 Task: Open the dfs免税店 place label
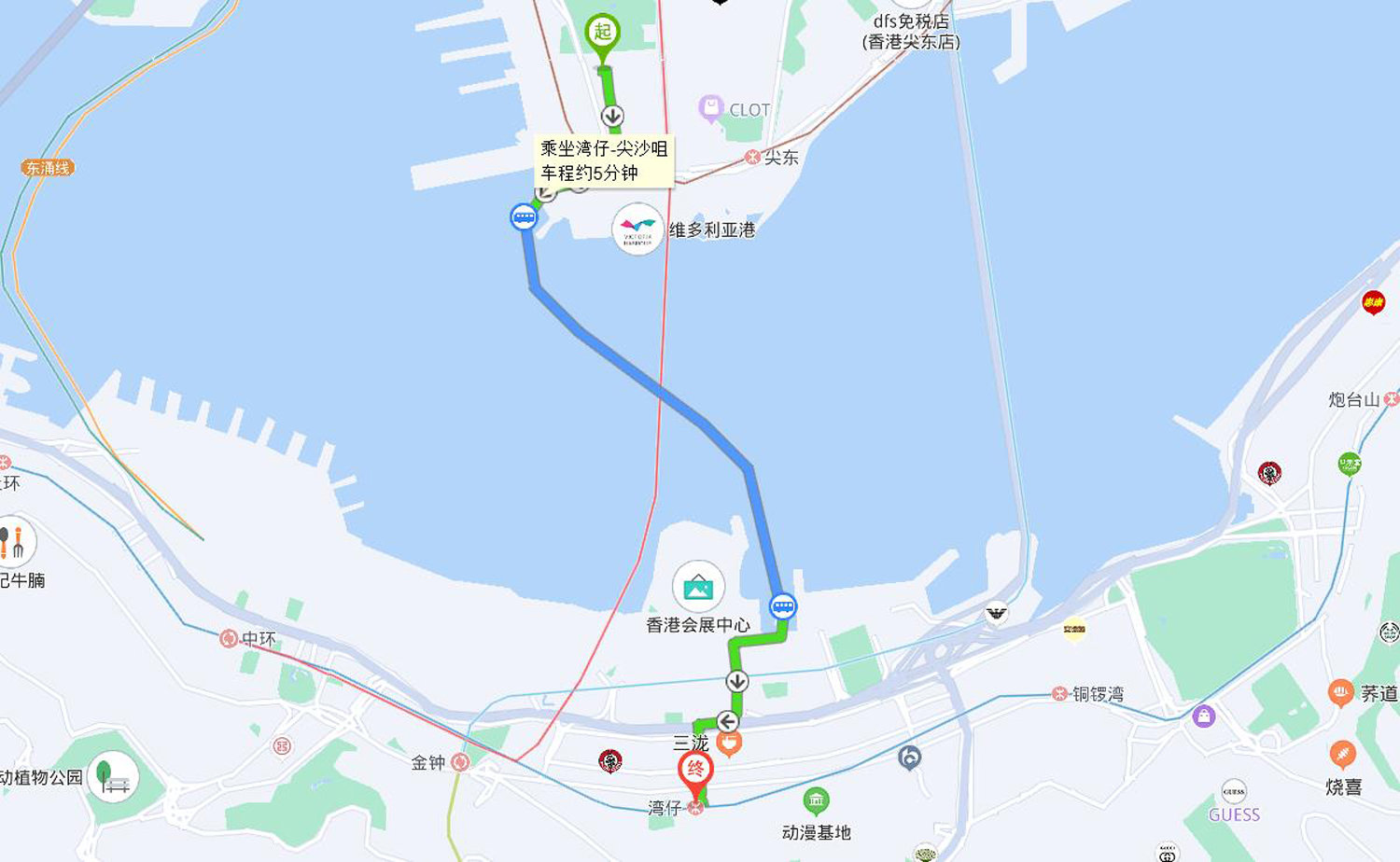[911, 31]
